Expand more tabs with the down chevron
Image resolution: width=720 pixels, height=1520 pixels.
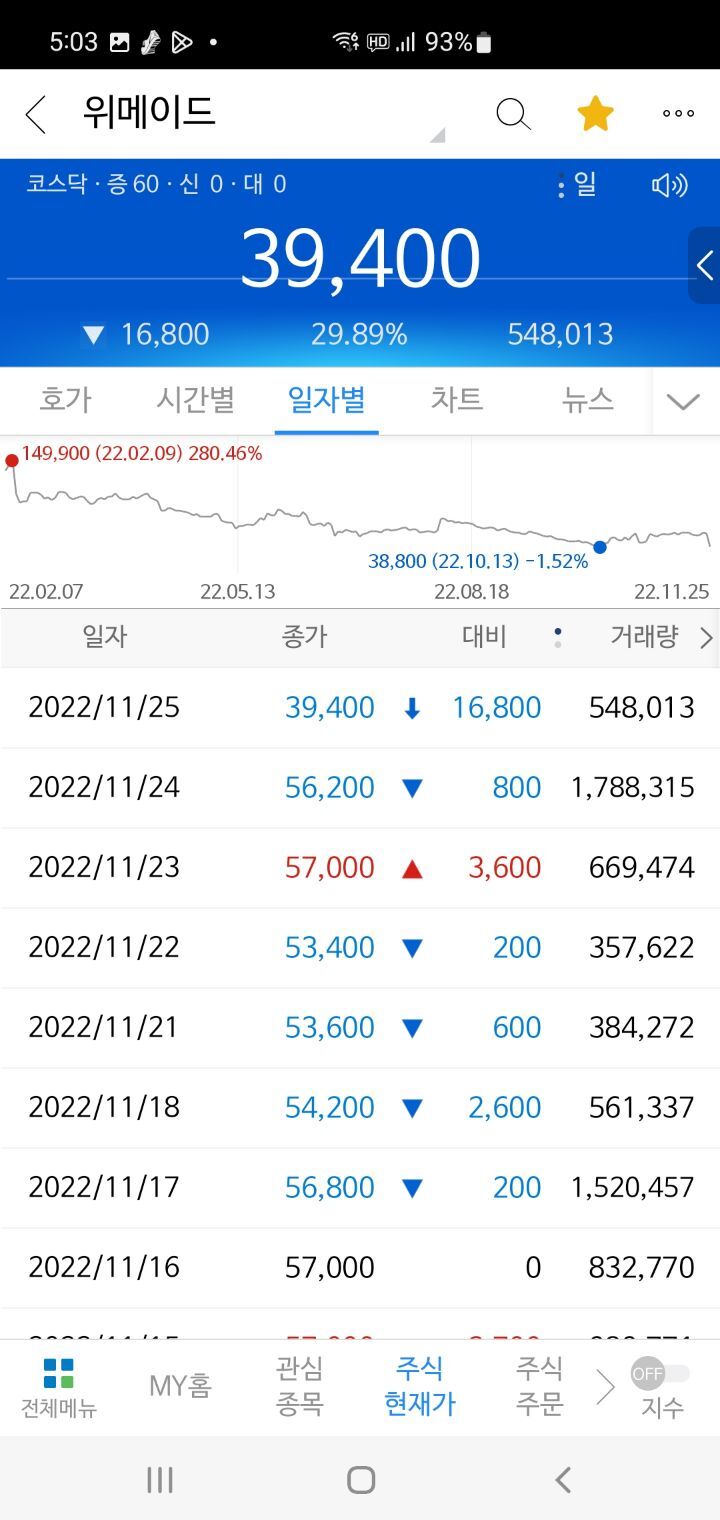(684, 402)
